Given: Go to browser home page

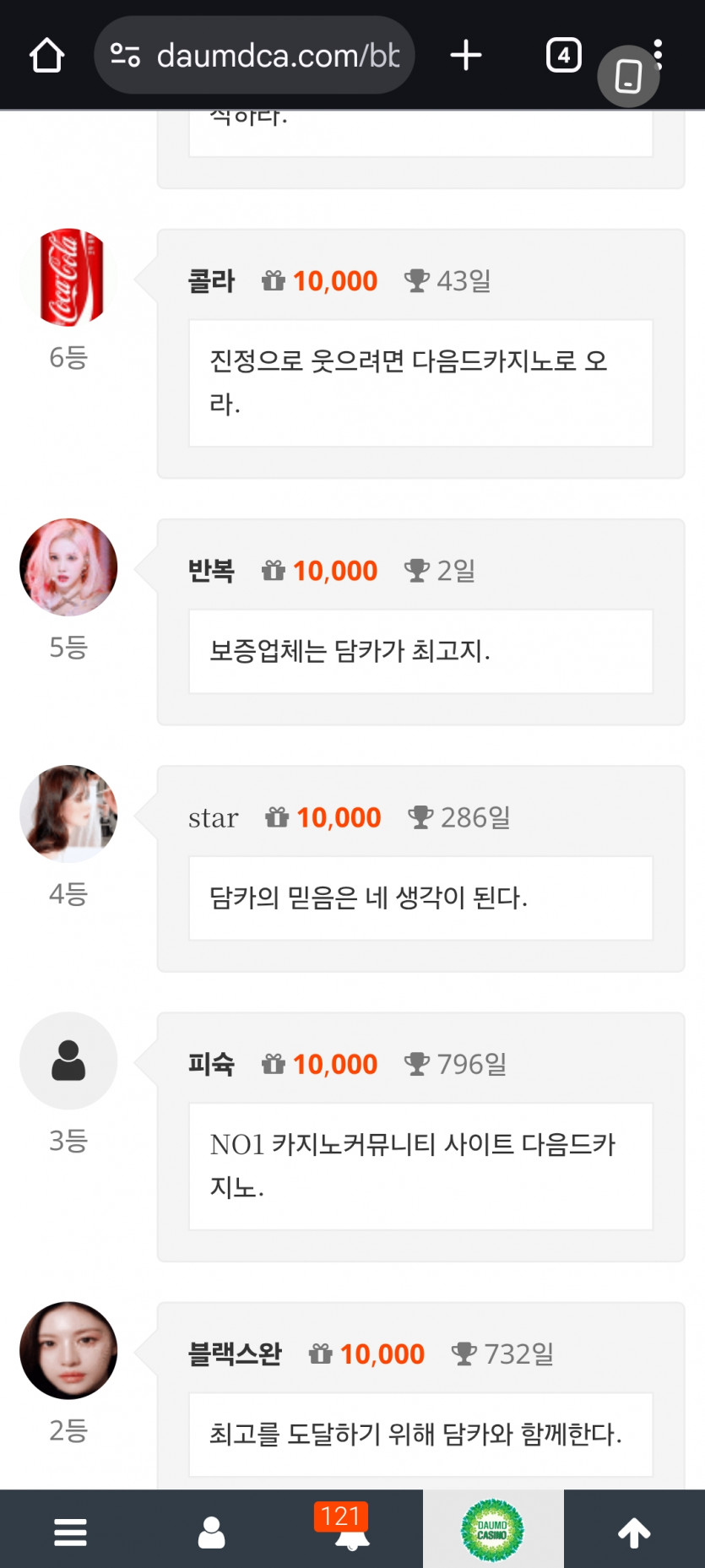Looking at the screenshot, I should click(46, 55).
